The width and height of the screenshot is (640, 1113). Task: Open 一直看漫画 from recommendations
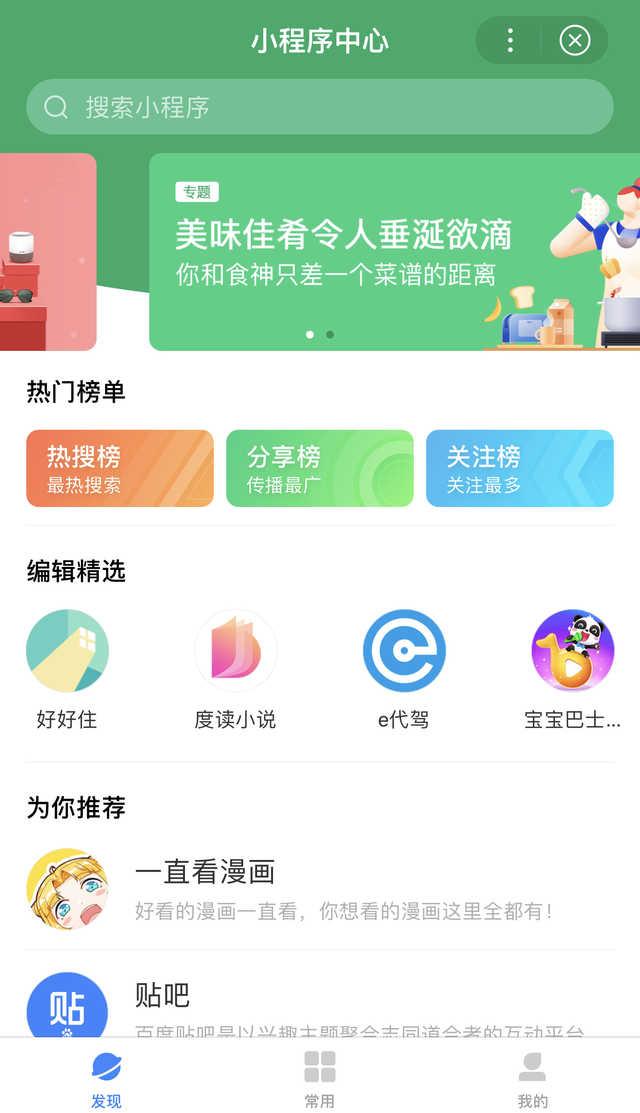(x=320, y=888)
